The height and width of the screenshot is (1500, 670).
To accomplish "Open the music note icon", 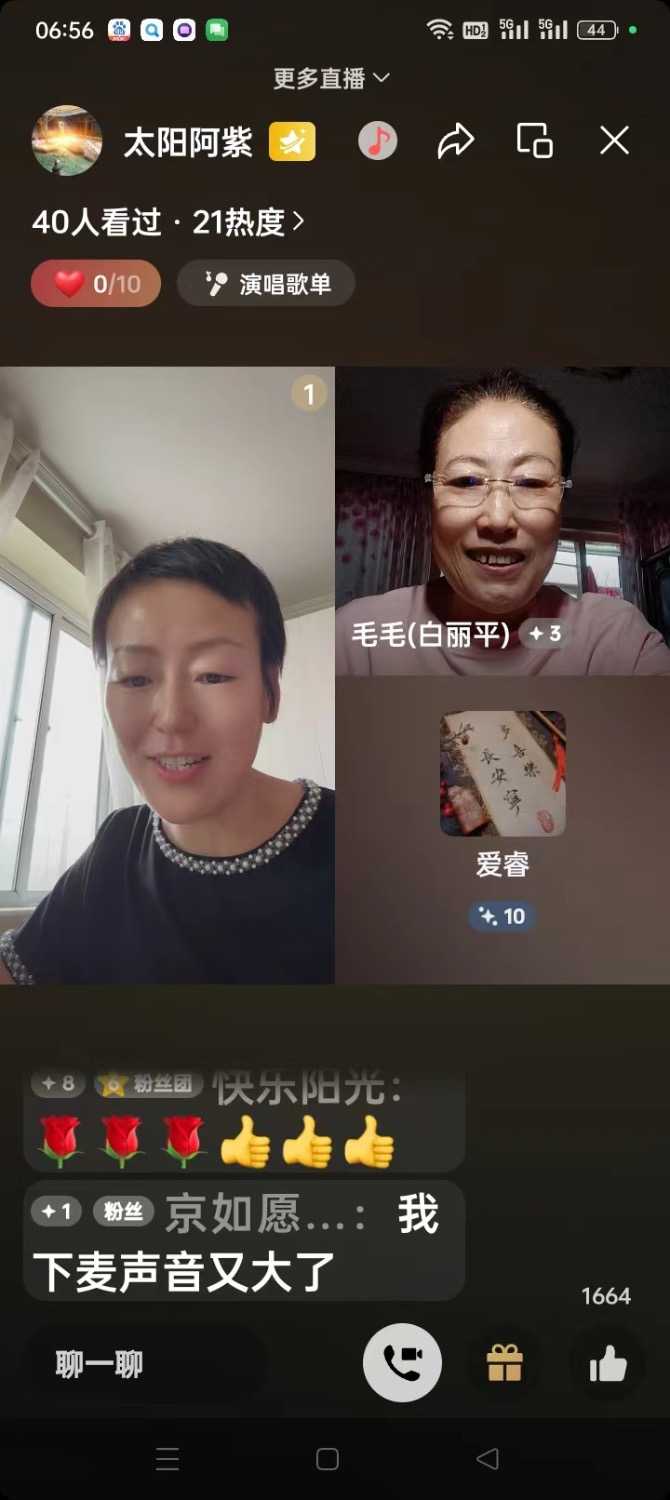I will coord(378,142).
